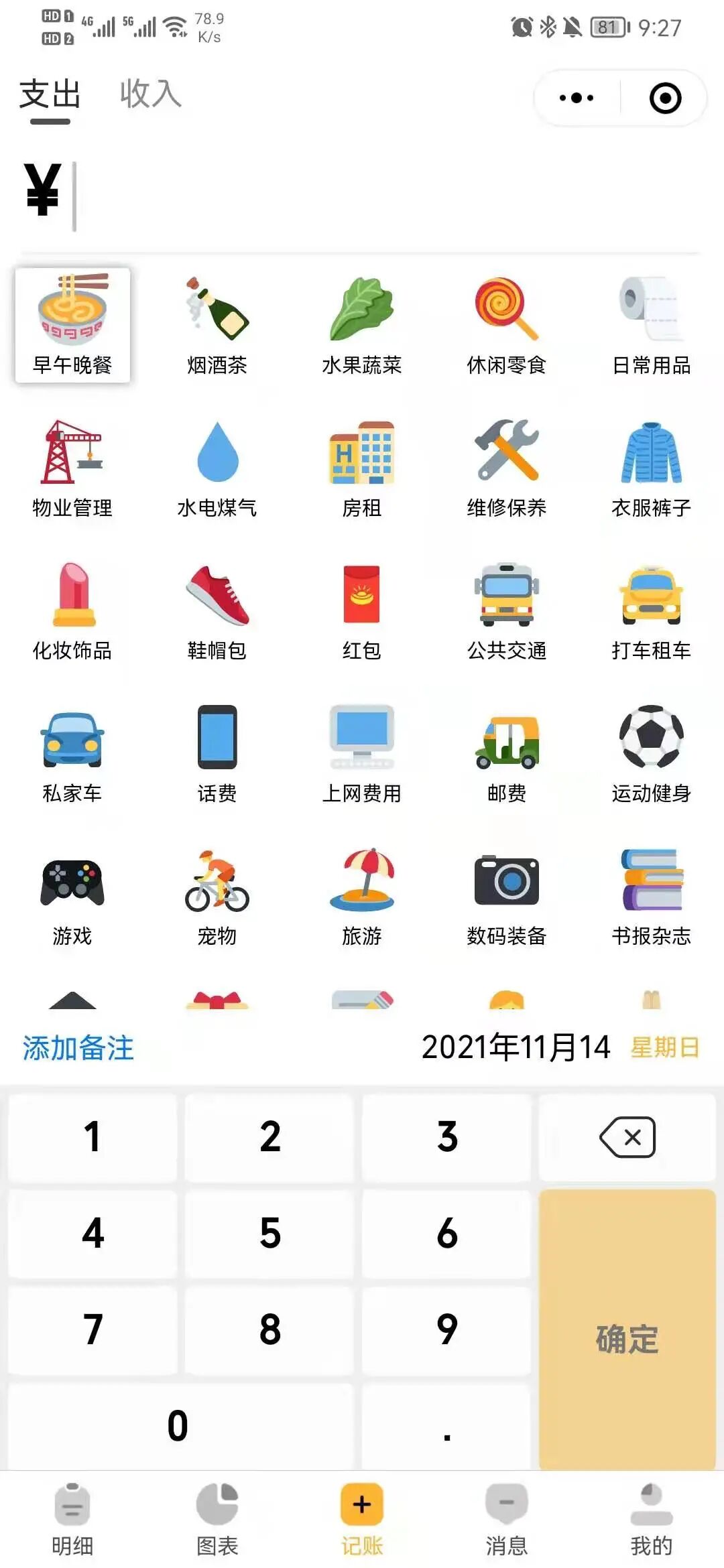724x1568 pixels.
Task: Enter digit 5 on the keypad
Action: click(x=269, y=1234)
